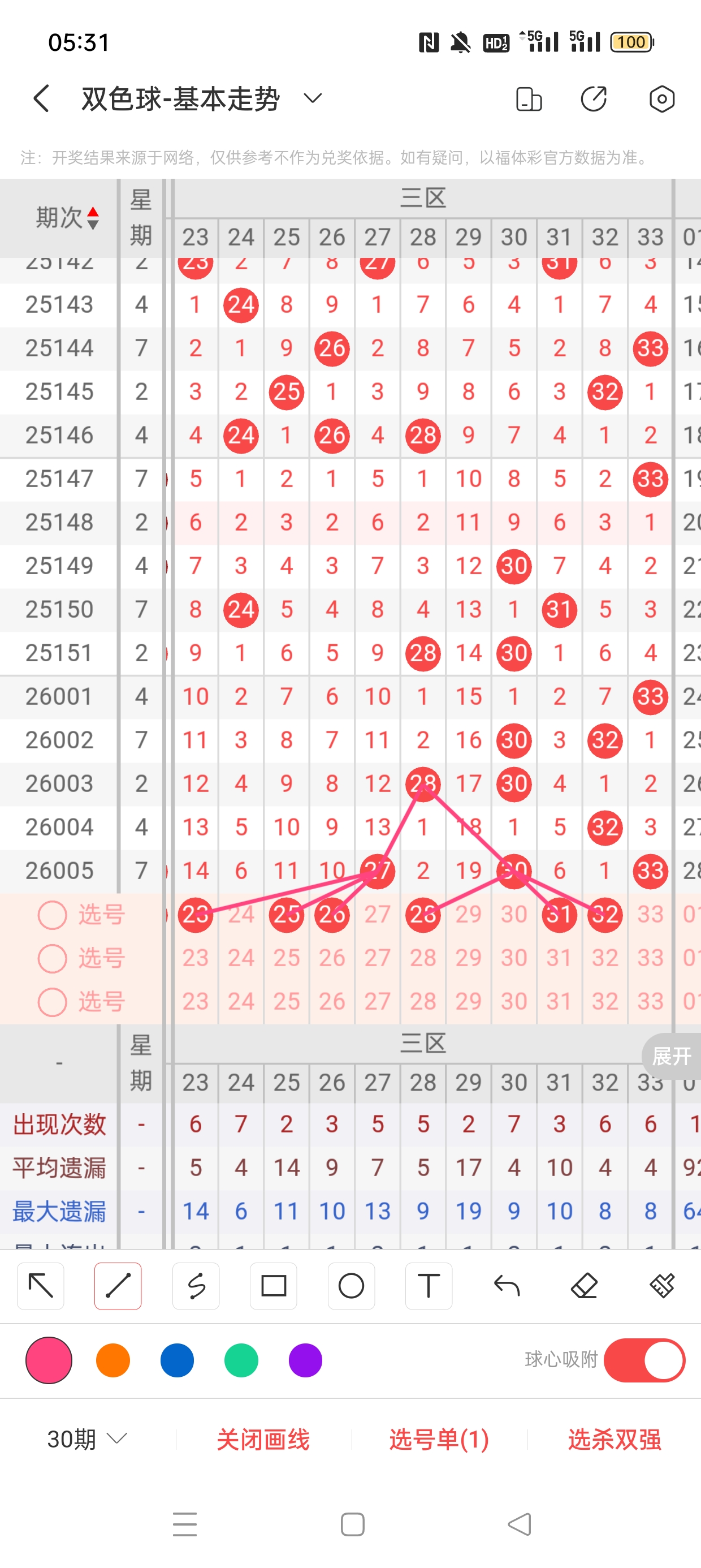Image resolution: width=701 pixels, height=1568 pixels.
Task: Choose the text annotation tool
Action: (x=429, y=1286)
